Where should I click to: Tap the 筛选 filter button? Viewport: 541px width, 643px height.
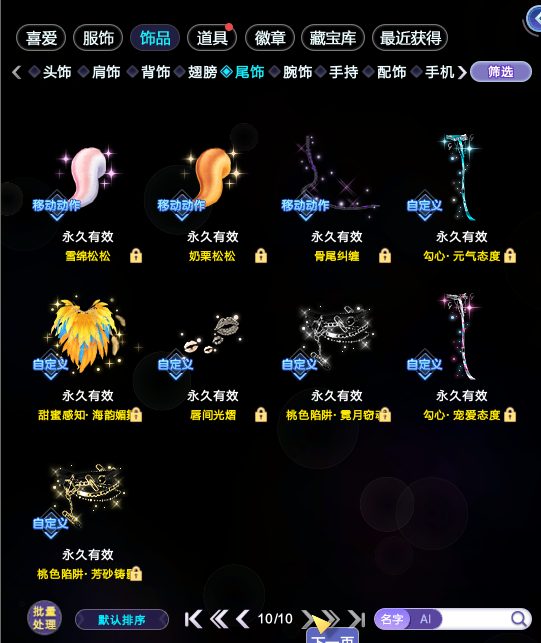[x=500, y=72]
